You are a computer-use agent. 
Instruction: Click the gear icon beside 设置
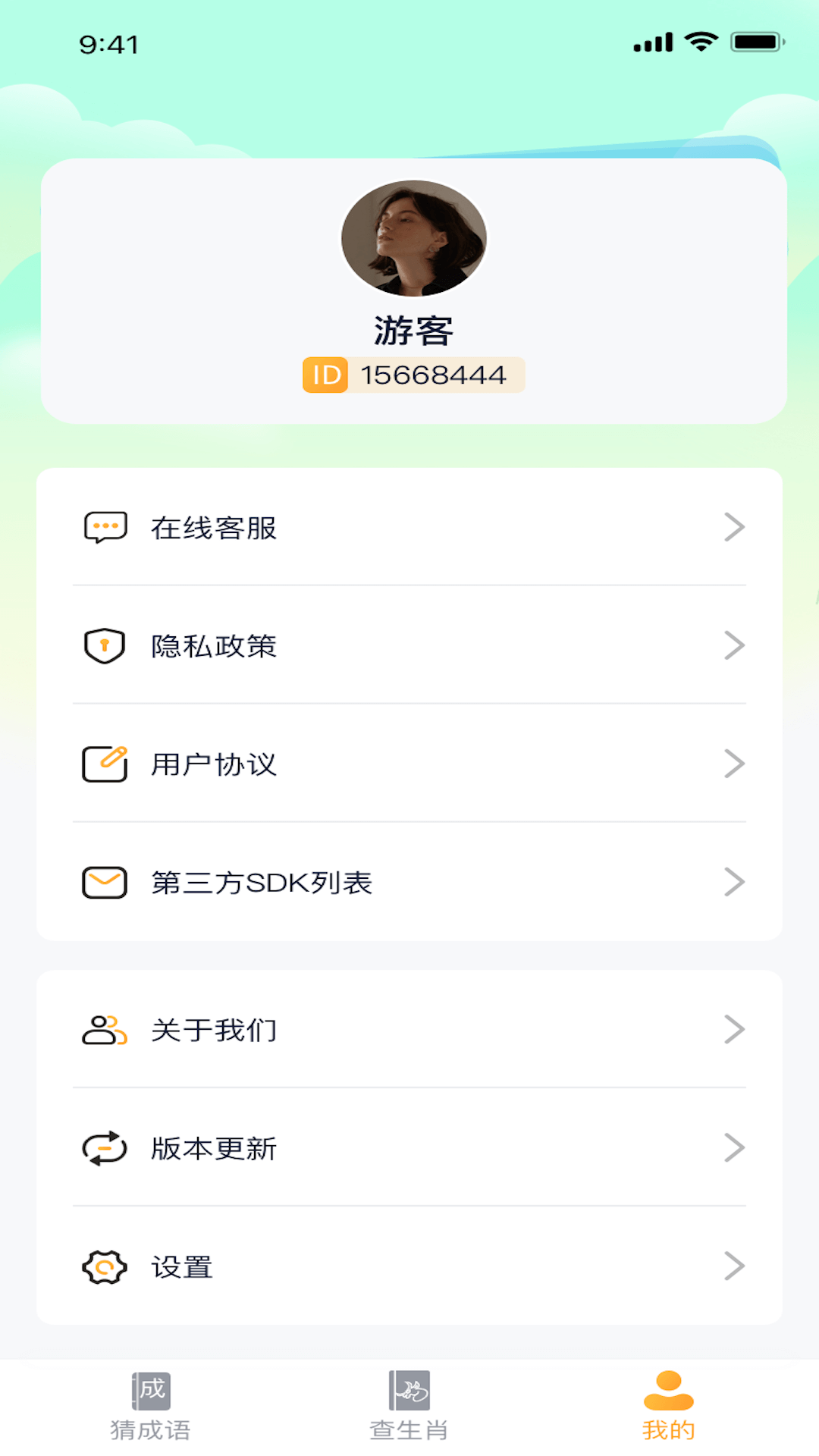[105, 1266]
